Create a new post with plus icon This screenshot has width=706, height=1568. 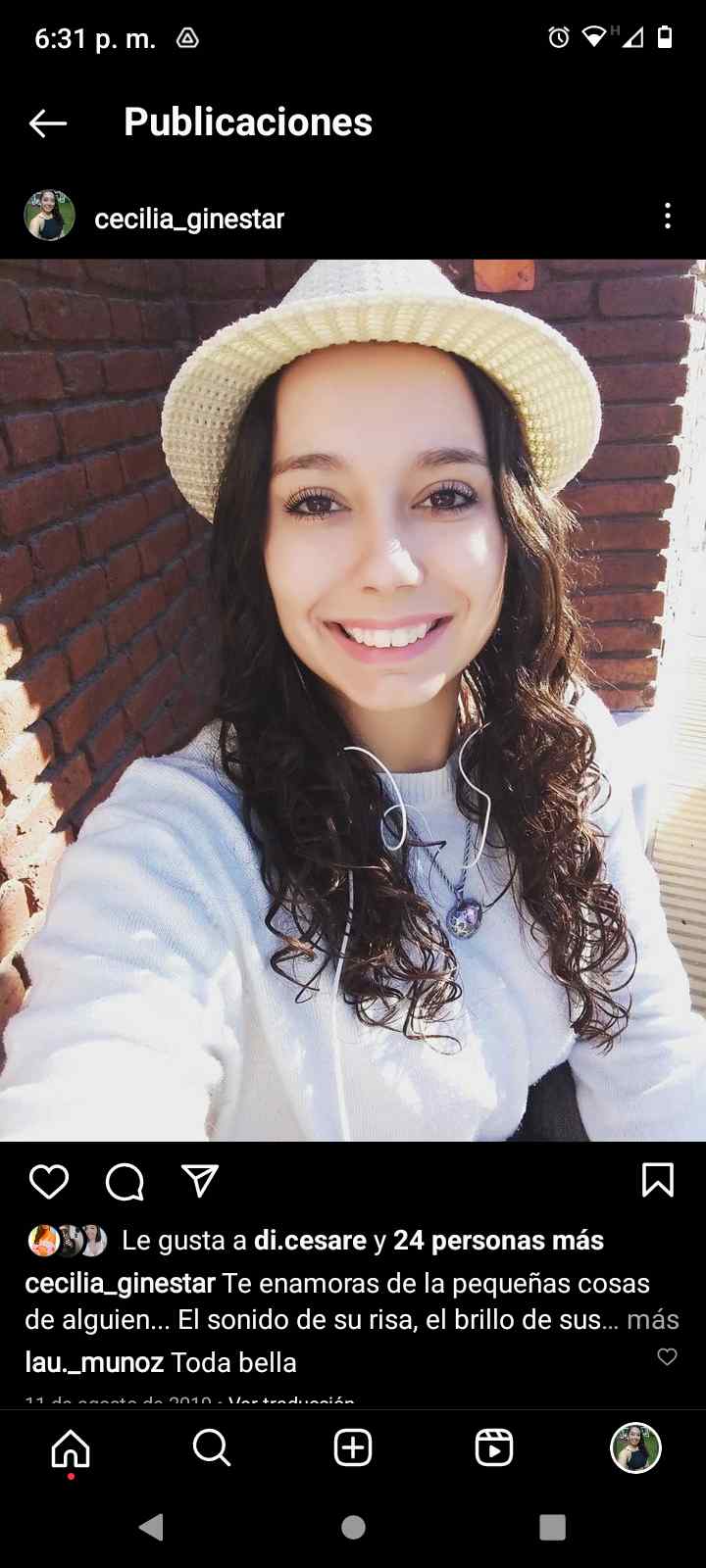(x=353, y=1447)
